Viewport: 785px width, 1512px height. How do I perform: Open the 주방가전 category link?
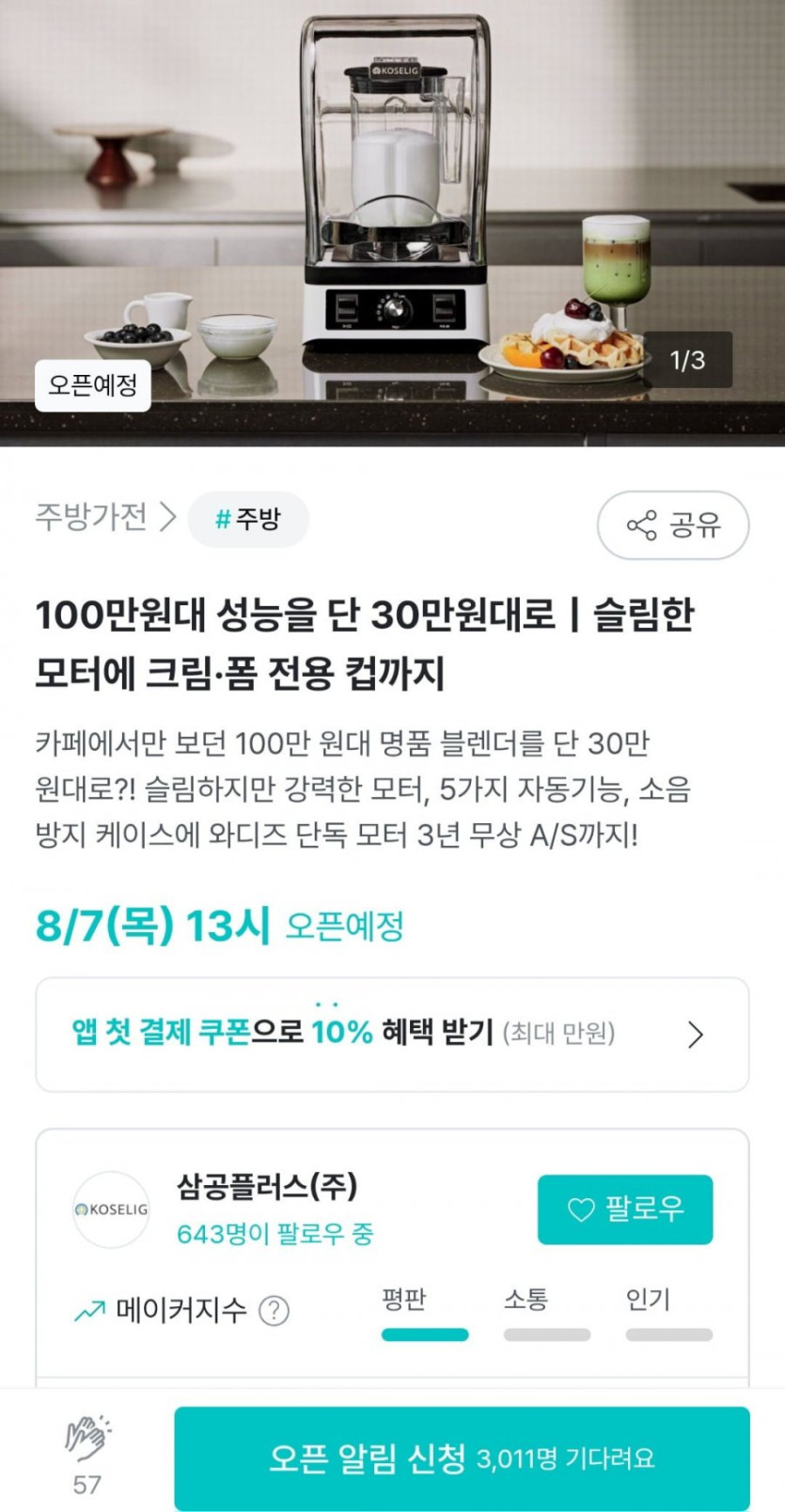[x=104, y=517]
